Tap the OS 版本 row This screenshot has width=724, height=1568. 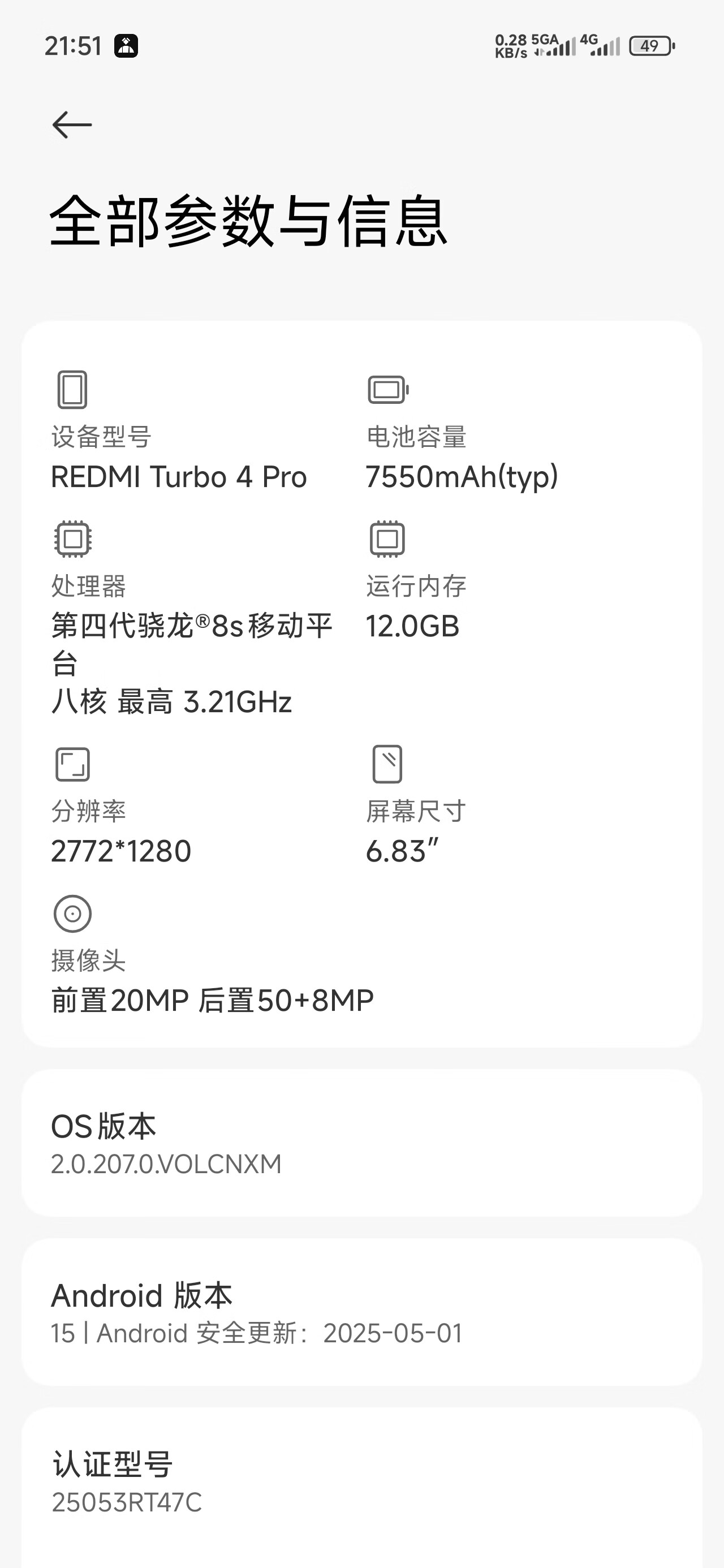[361, 1144]
